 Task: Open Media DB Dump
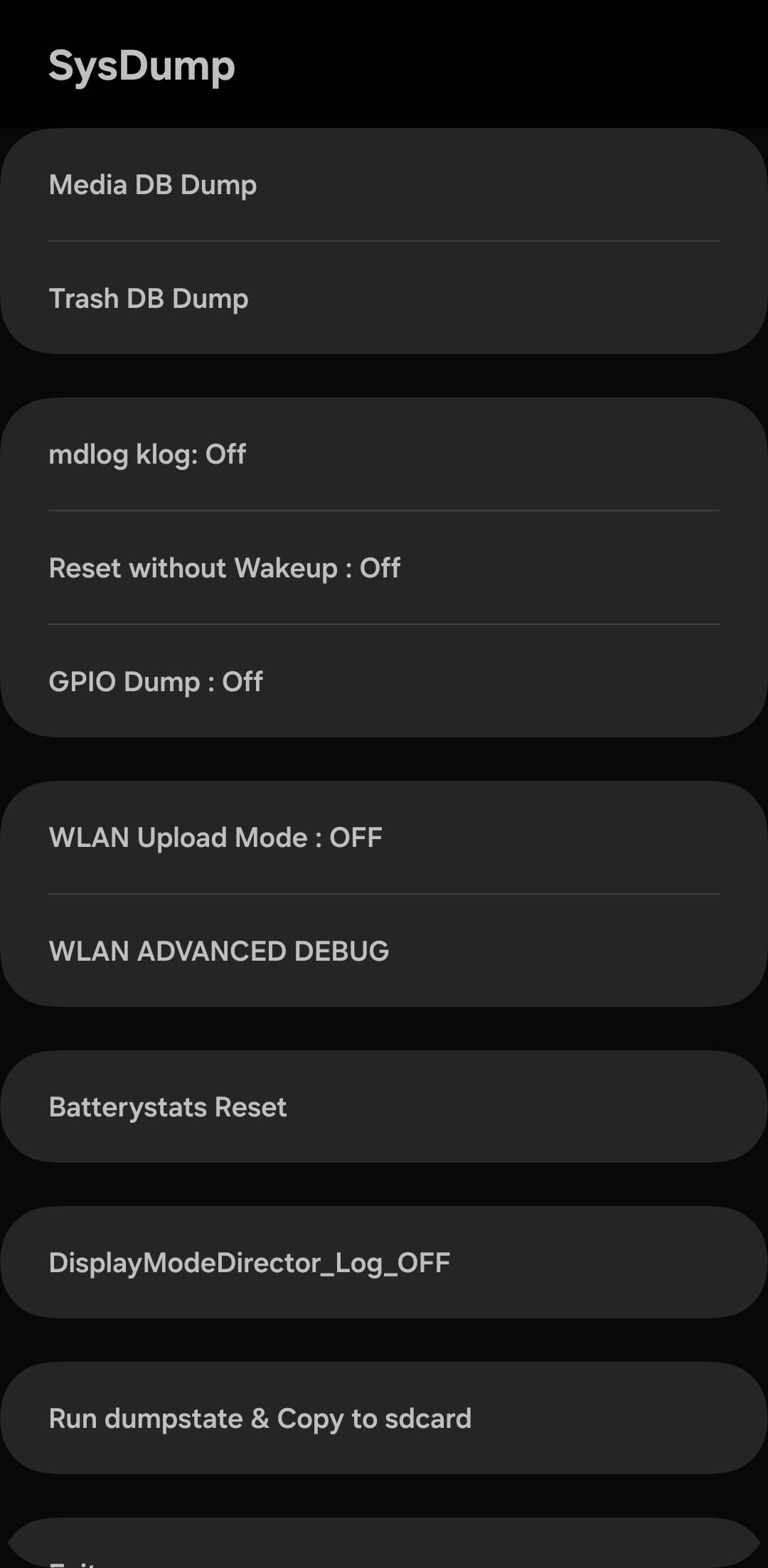[384, 185]
